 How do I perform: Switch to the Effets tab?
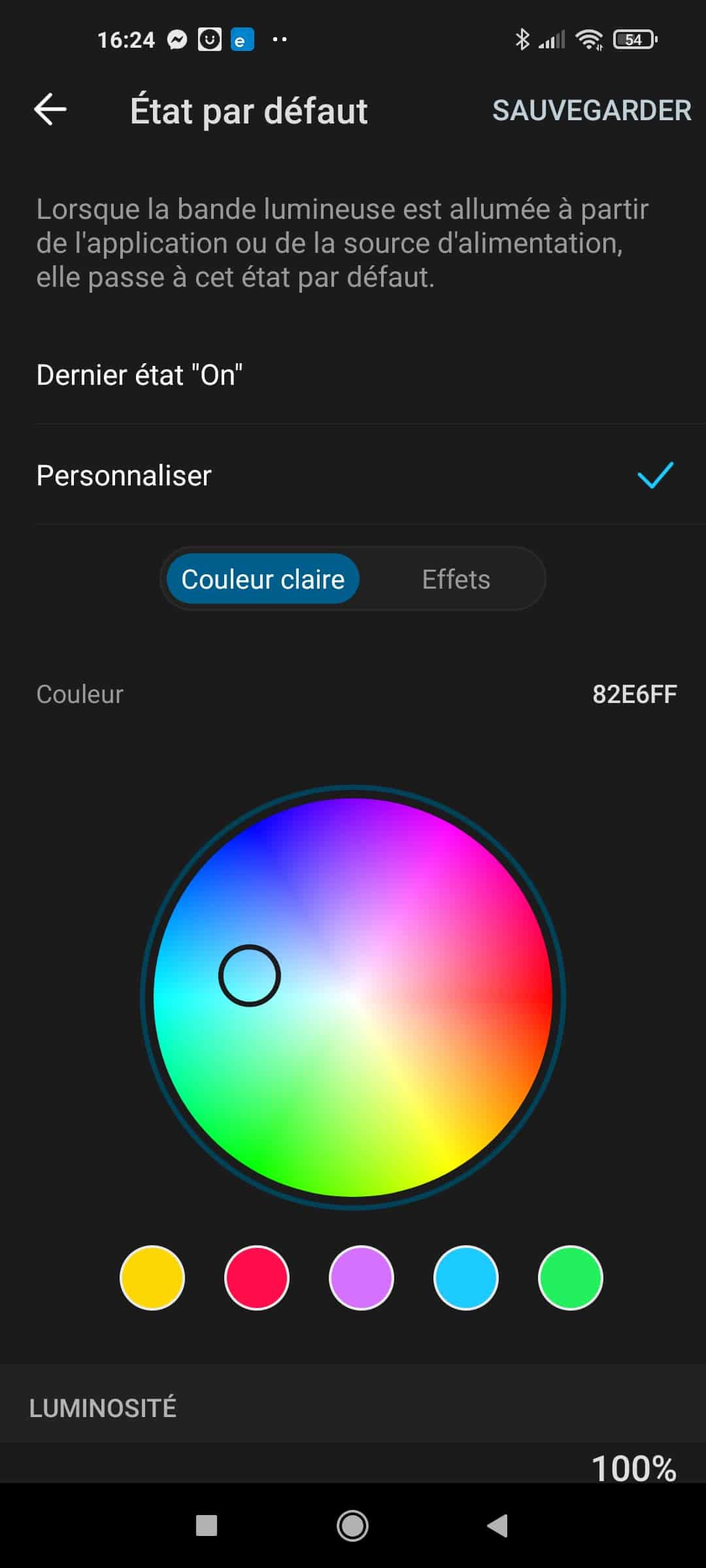tap(456, 579)
